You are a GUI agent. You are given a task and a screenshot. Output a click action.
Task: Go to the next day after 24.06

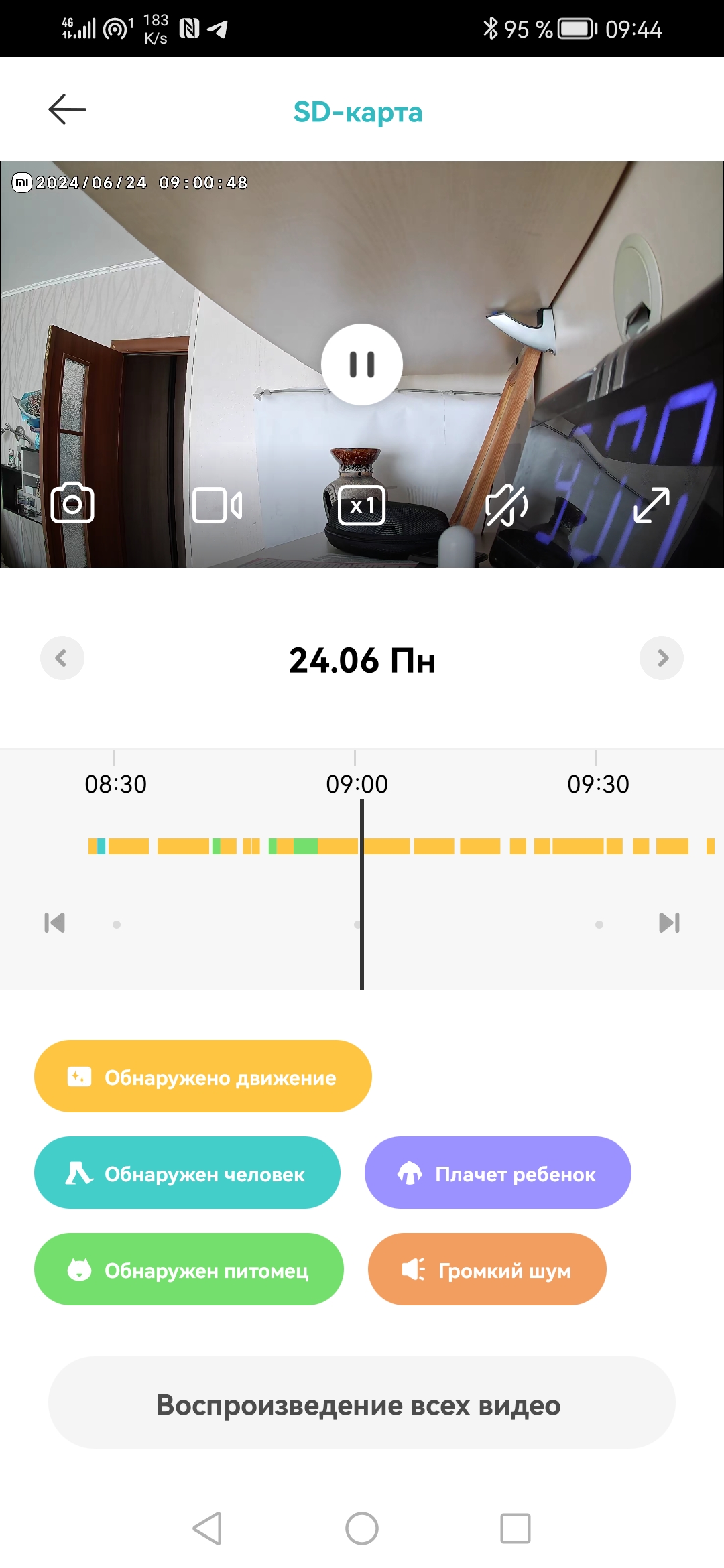[x=662, y=658]
